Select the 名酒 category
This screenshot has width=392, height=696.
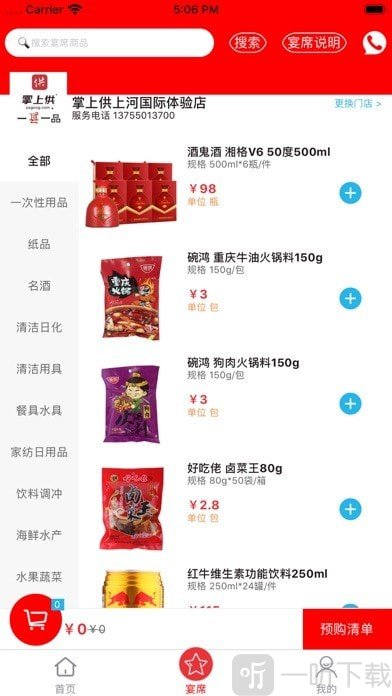coord(39,286)
